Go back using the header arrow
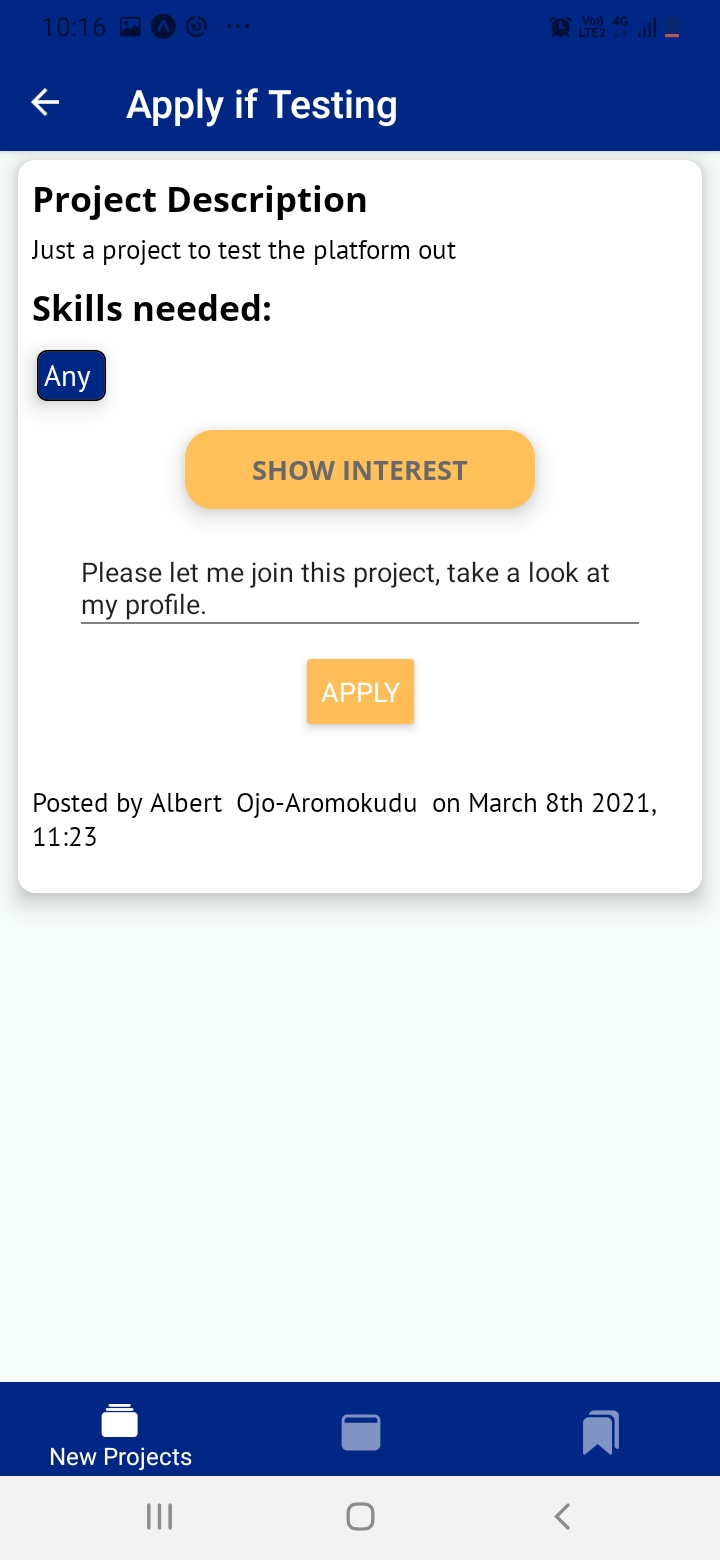The height and width of the screenshot is (1560, 720). [x=46, y=103]
